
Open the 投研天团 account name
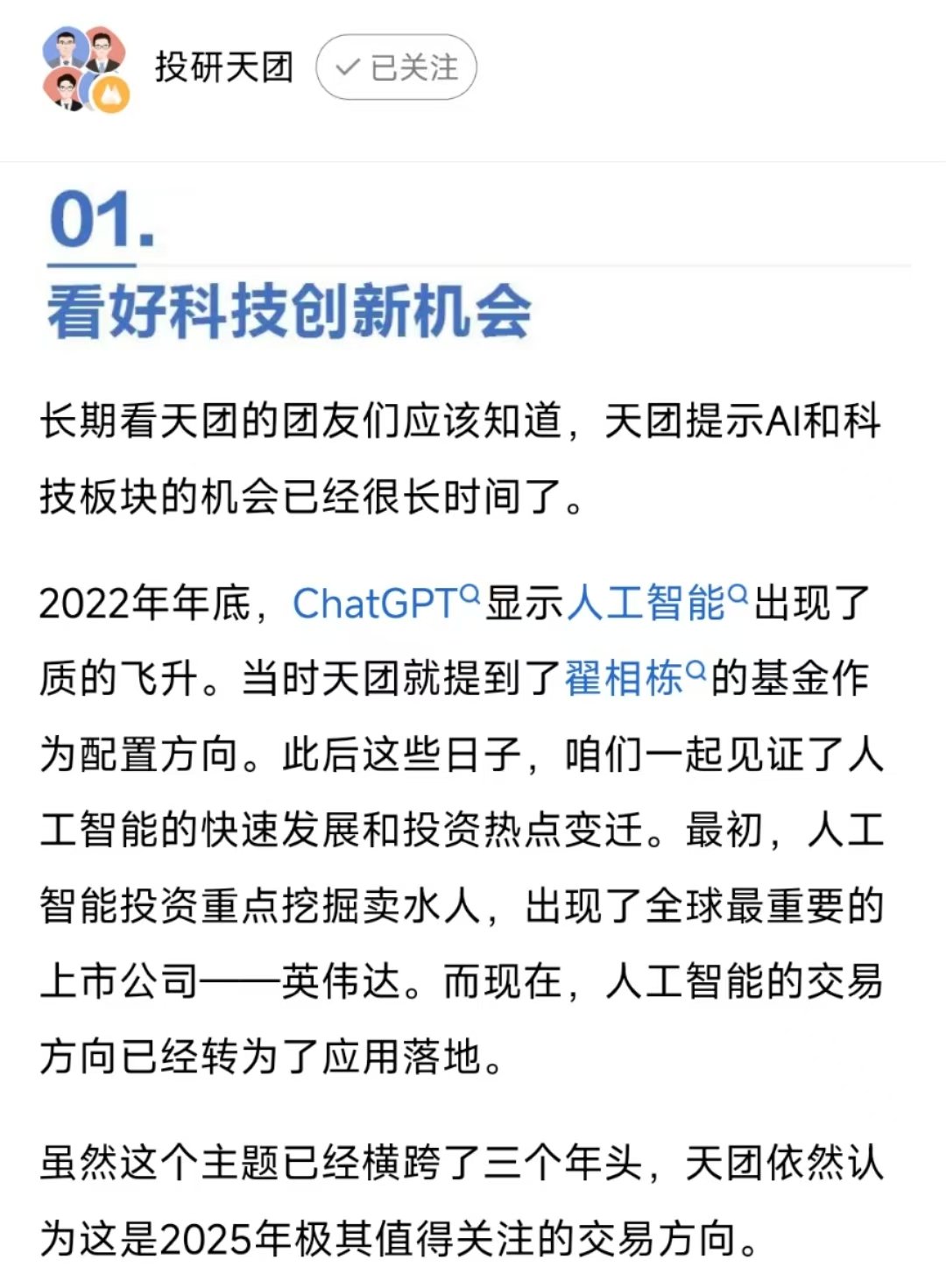point(224,67)
